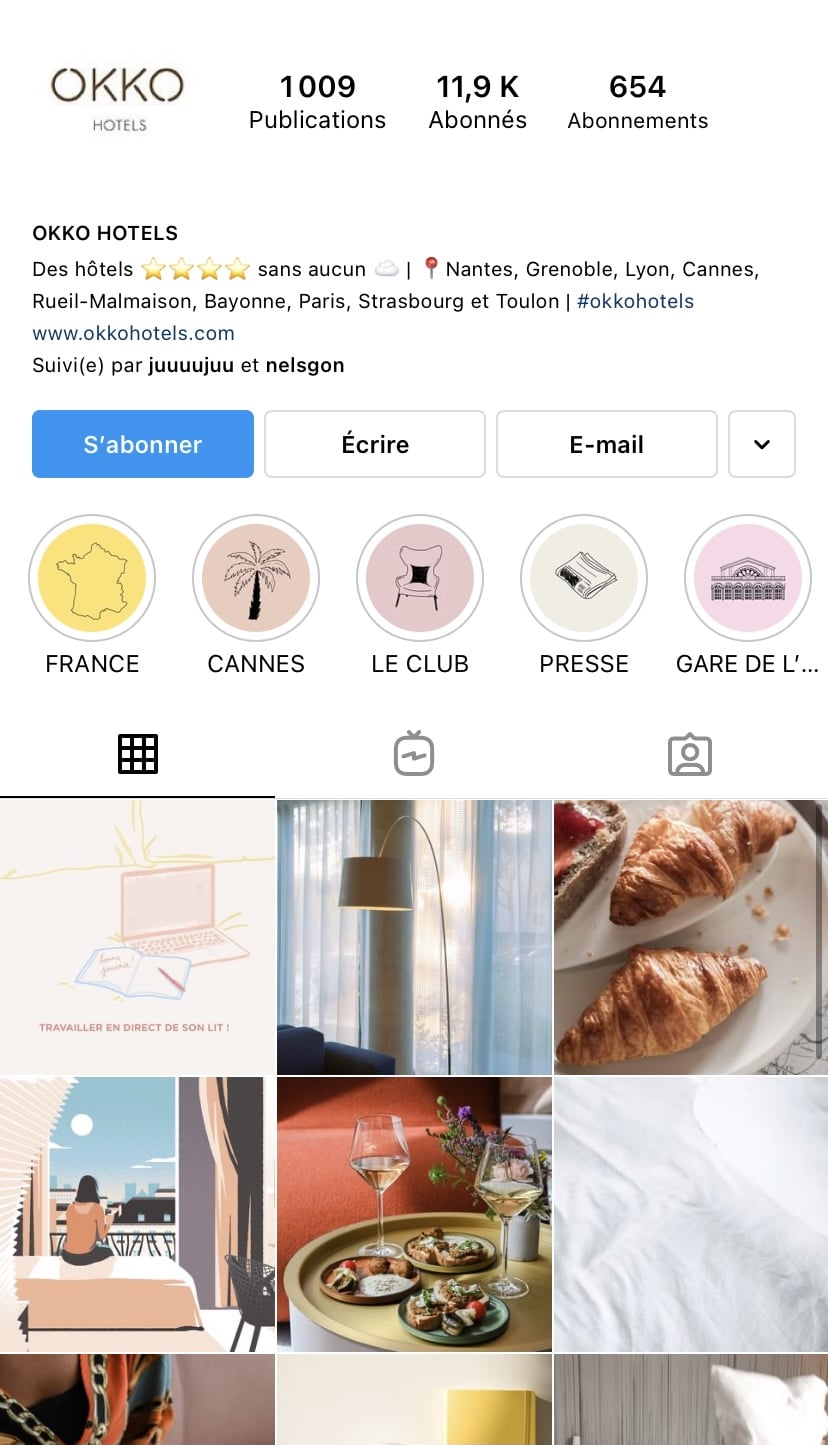Switch to the IGTV tab
The width and height of the screenshot is (828, 1445).
click(414, 754)
